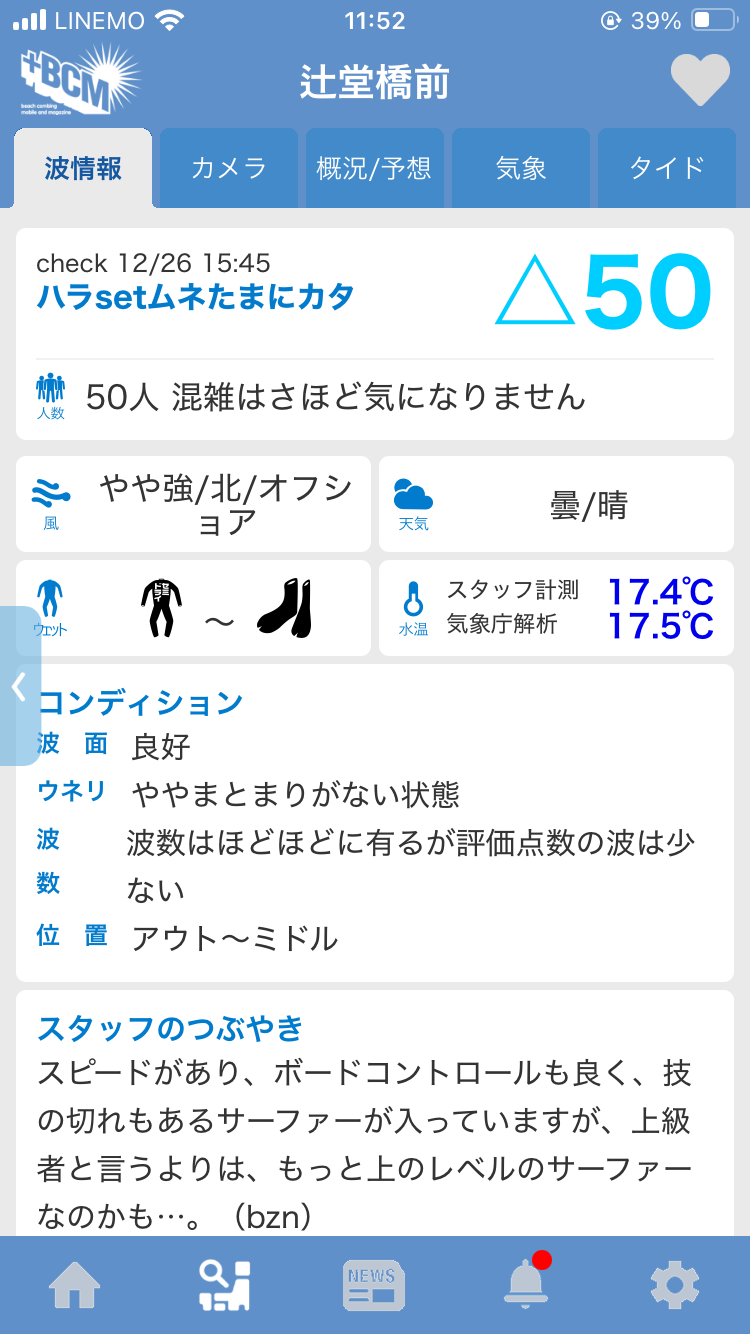Viewport: 750px width, 1334px height.
Task: Open the 概況/予想 tab
Action: pyautogui.click(x=374, y=168)
